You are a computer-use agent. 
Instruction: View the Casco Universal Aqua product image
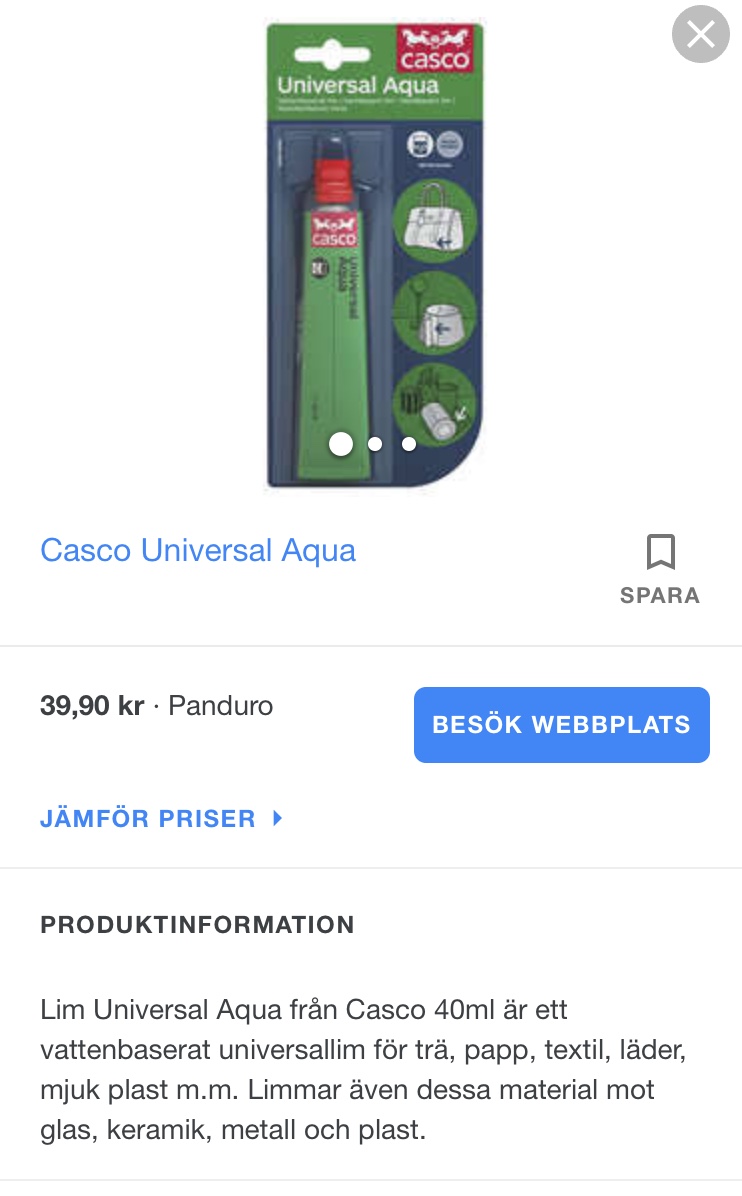click(x=374, y=255)
